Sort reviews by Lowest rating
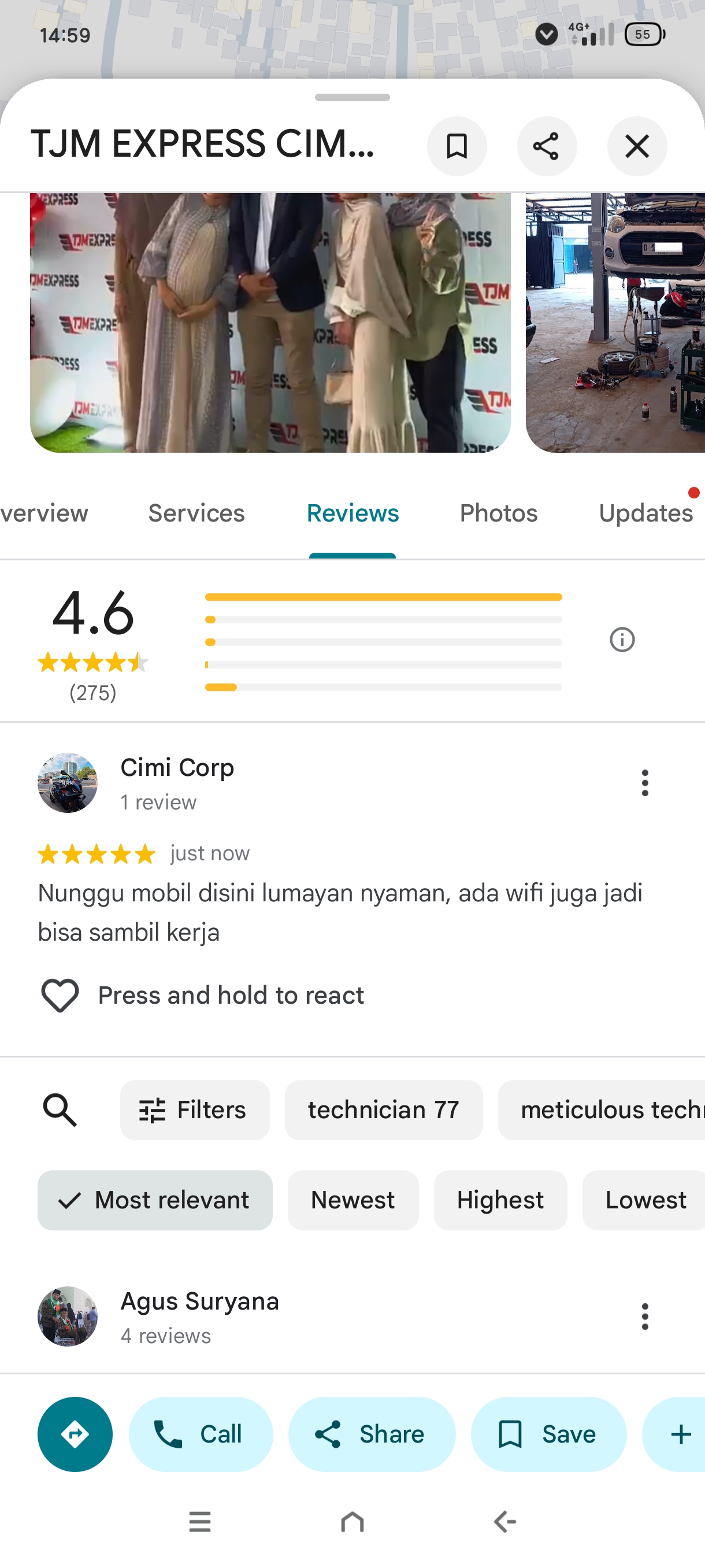Image resolution: width=705 pixels, height=1568 pixels. point(645,1200)
